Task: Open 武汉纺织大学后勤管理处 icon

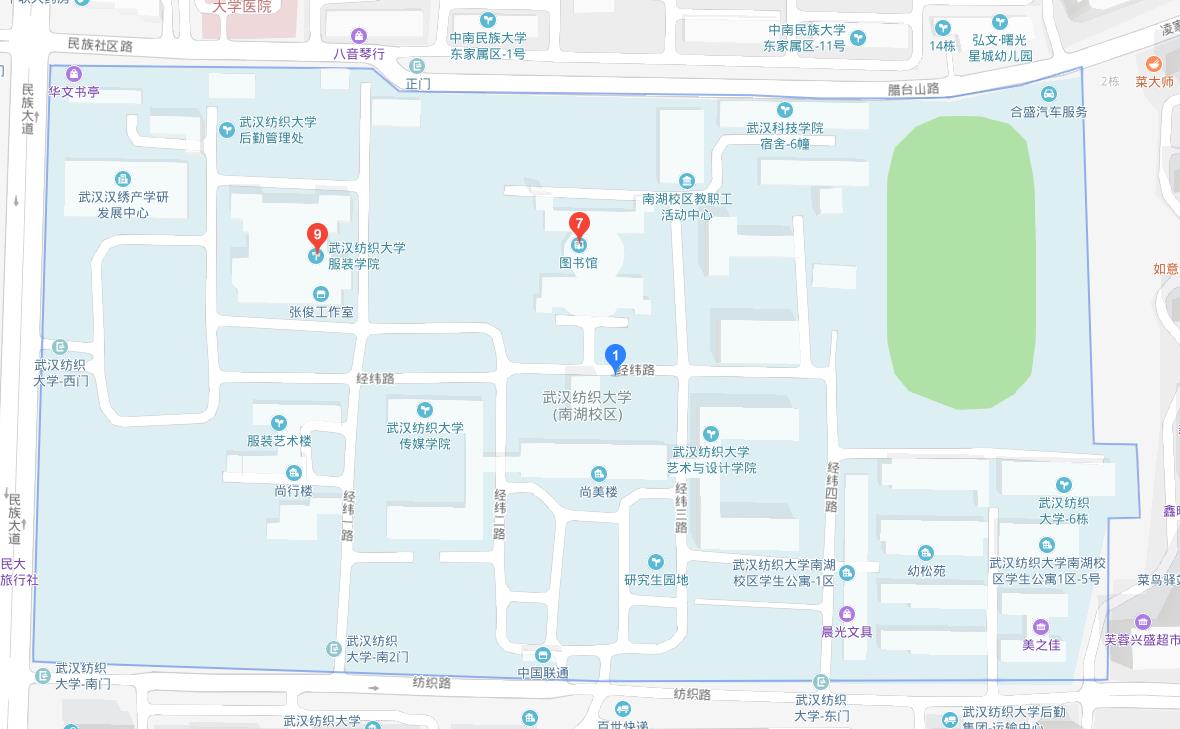Action: 224,130
